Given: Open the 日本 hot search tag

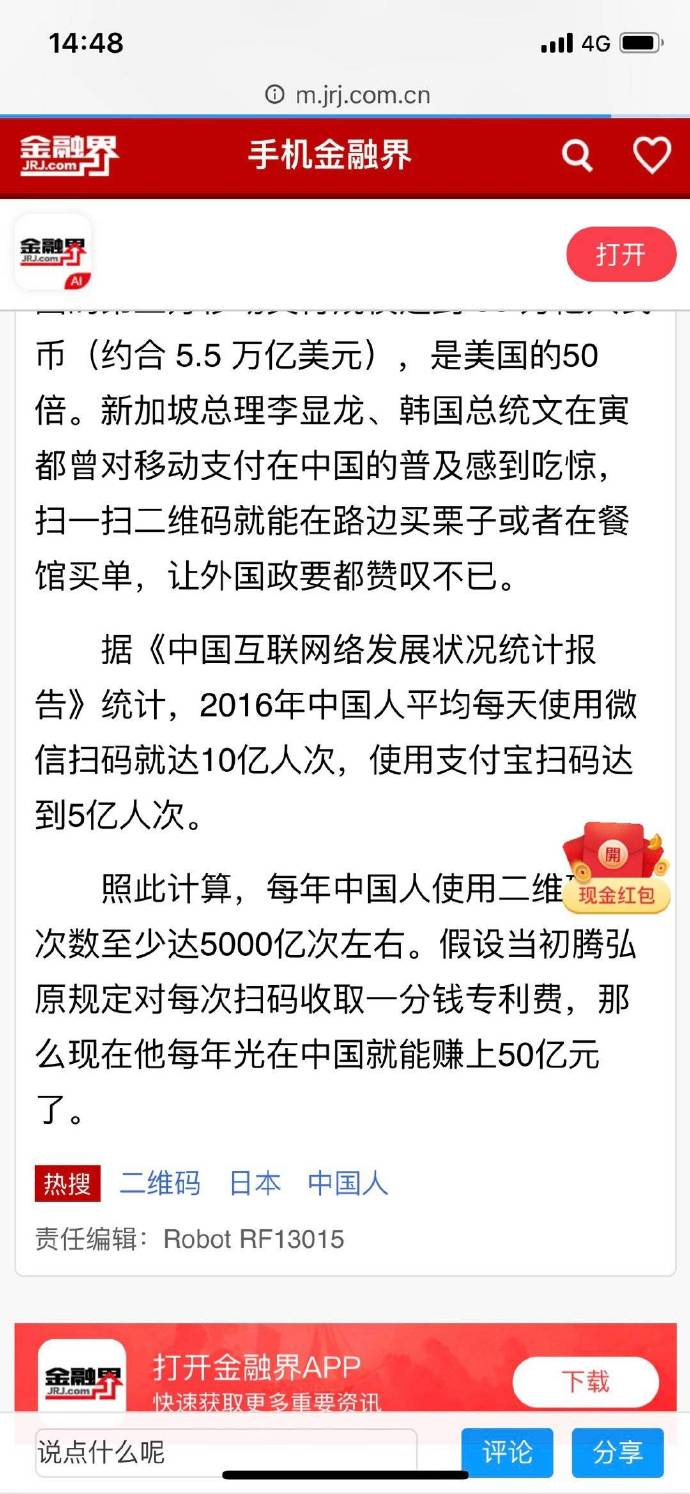Looking at the screenshot, I should coord(254,1183).
